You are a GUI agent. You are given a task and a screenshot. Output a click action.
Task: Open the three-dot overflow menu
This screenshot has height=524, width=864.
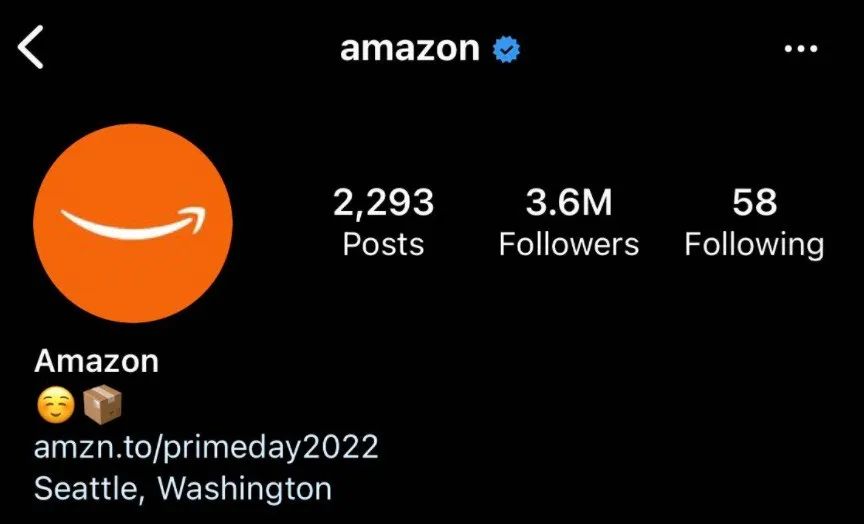pyautogui.click(x=800, y=49)
